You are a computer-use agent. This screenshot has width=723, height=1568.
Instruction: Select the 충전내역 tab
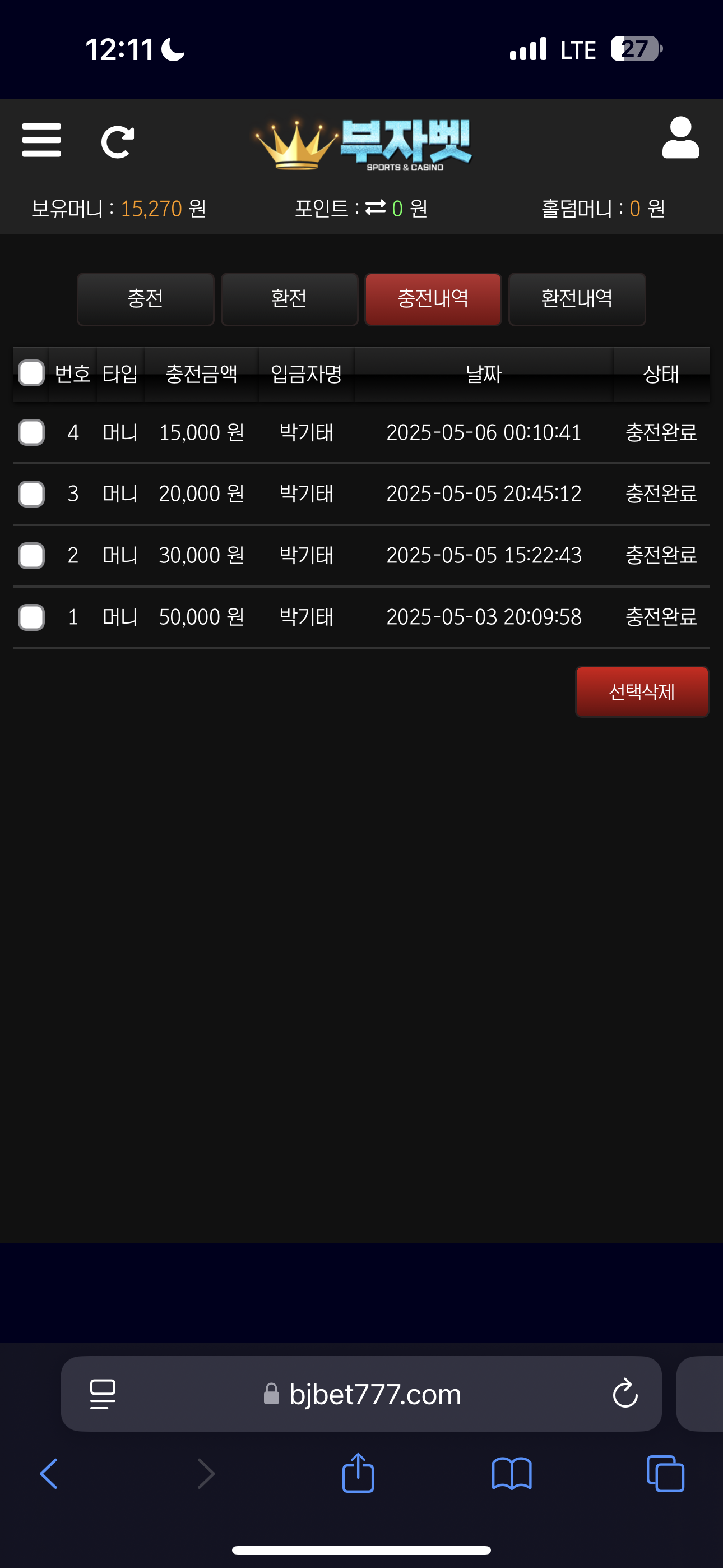[x=433, y=299]
